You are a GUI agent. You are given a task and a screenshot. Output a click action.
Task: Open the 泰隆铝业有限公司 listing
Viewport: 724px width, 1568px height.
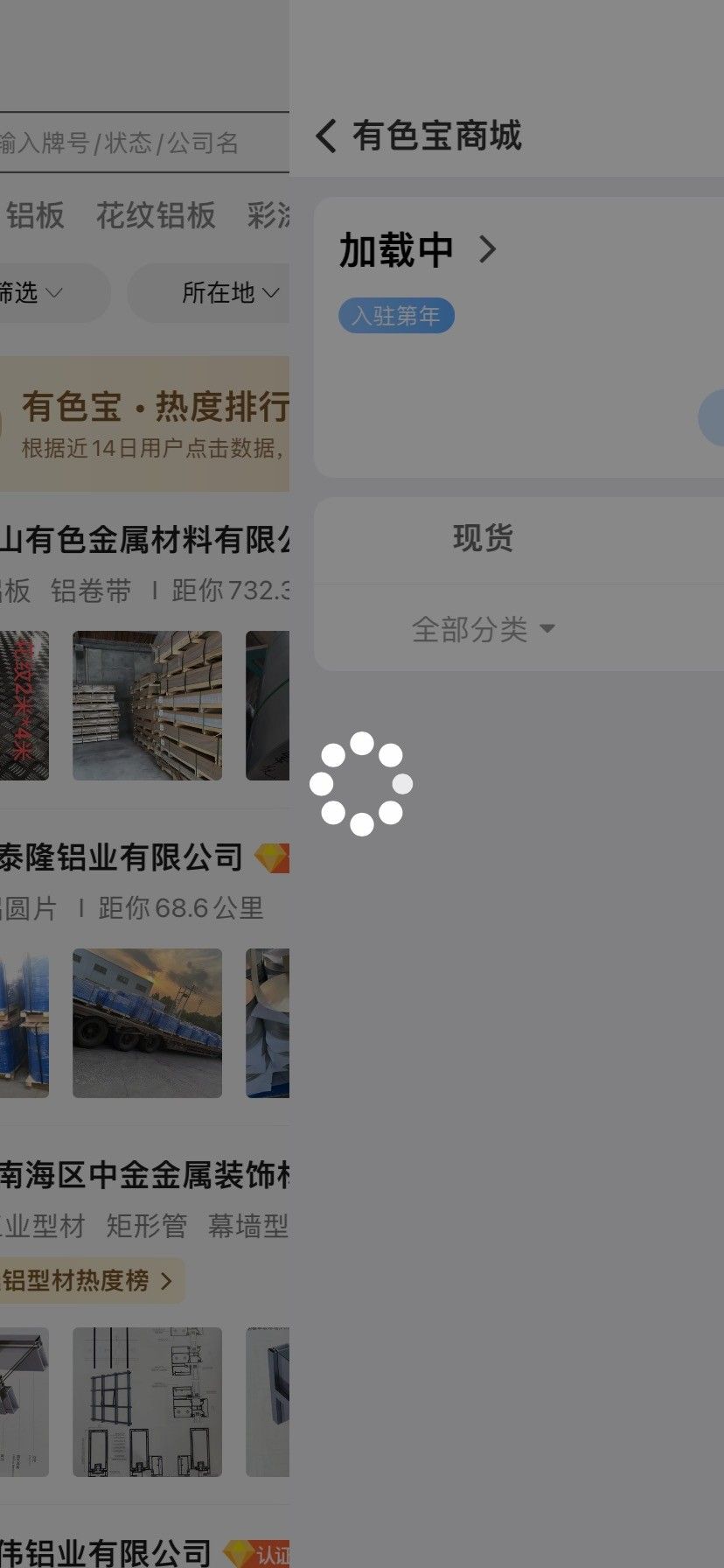[x=121, y=857]
